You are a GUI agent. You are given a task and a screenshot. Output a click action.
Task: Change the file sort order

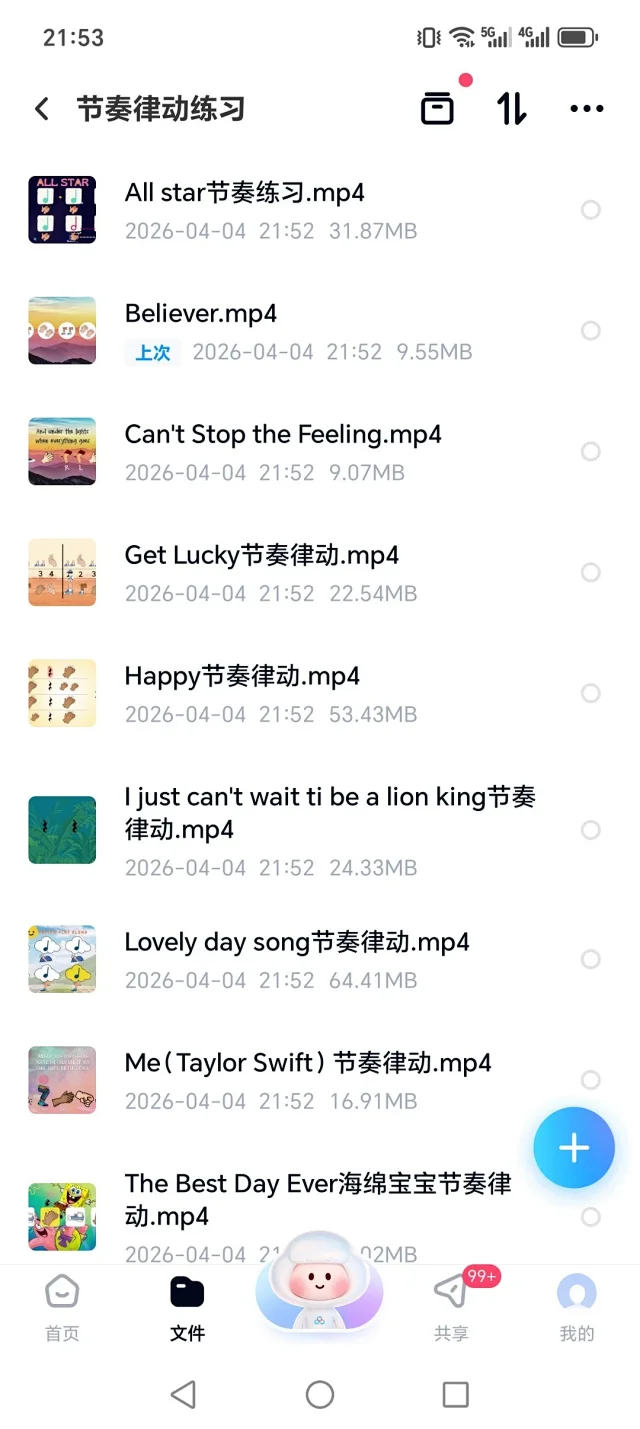511,108
